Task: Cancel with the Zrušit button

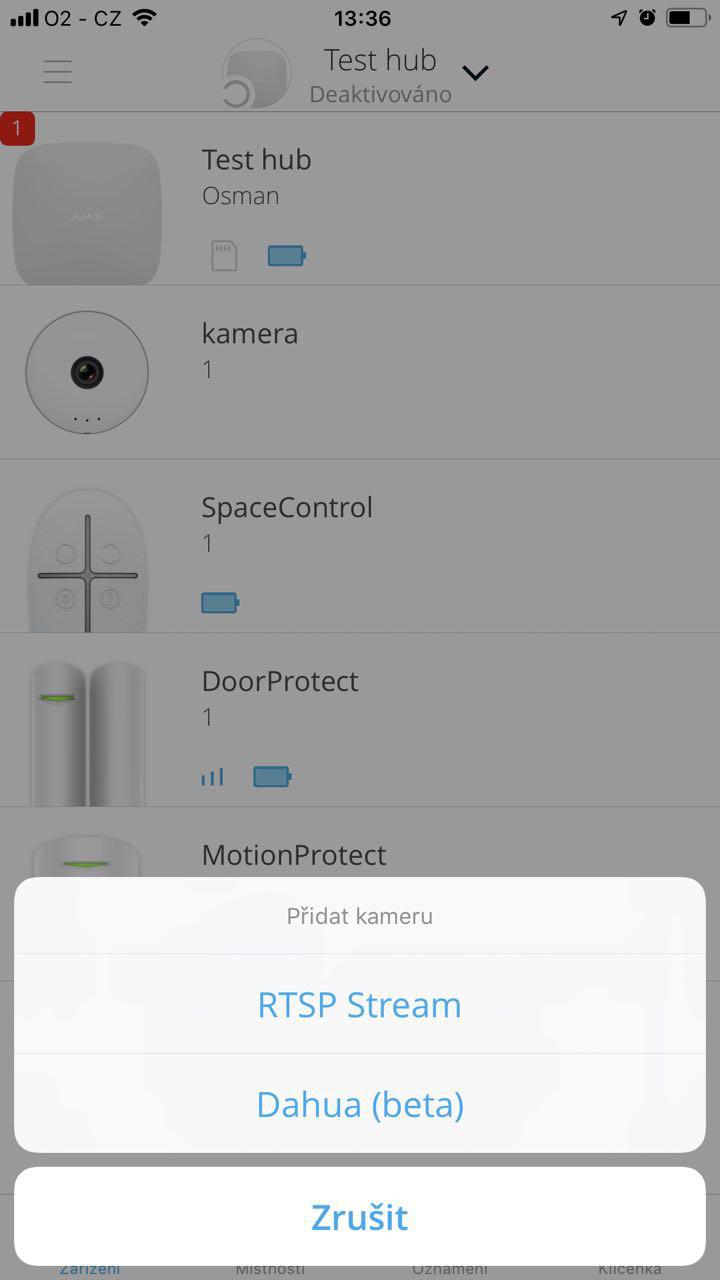Action: (x=360, y=1217)
